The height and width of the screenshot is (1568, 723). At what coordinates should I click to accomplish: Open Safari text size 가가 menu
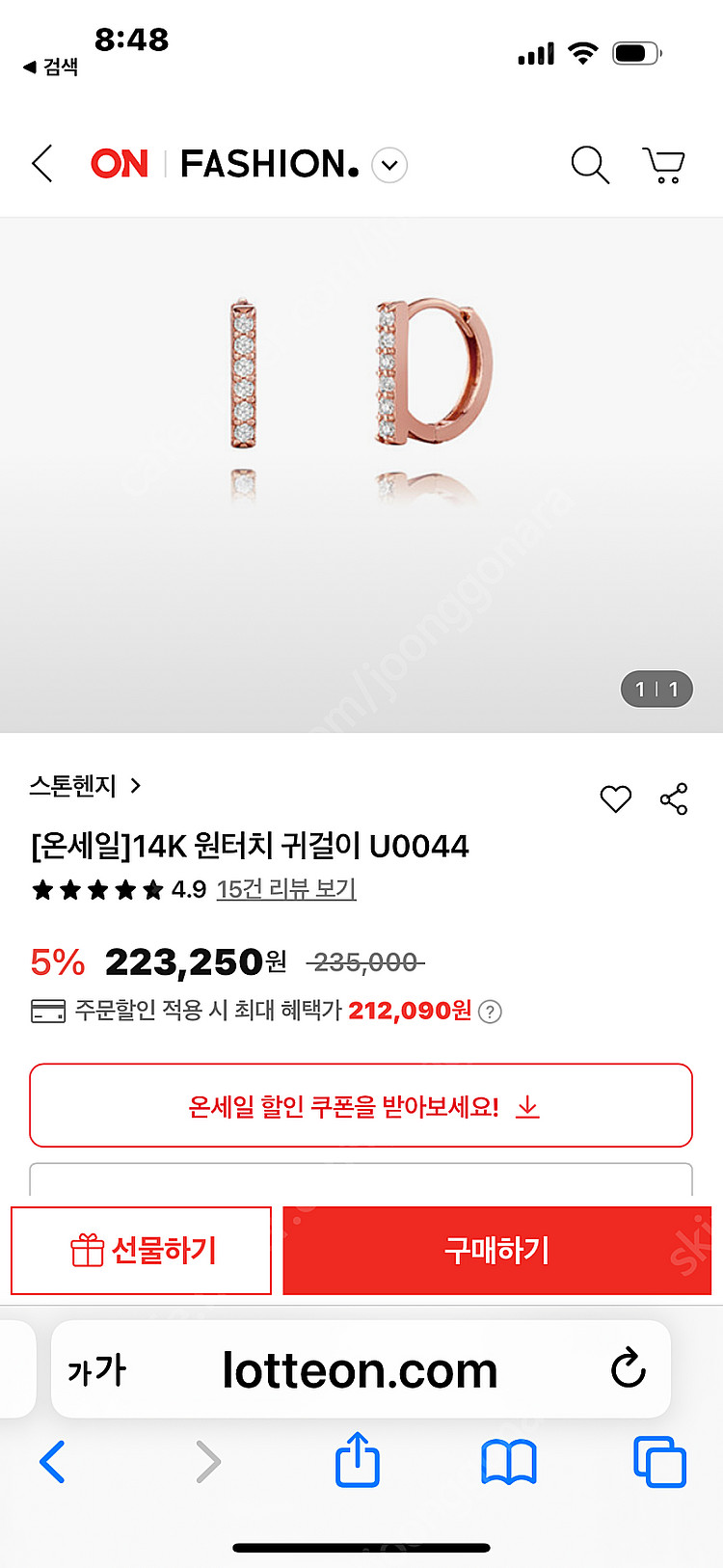96,1369
